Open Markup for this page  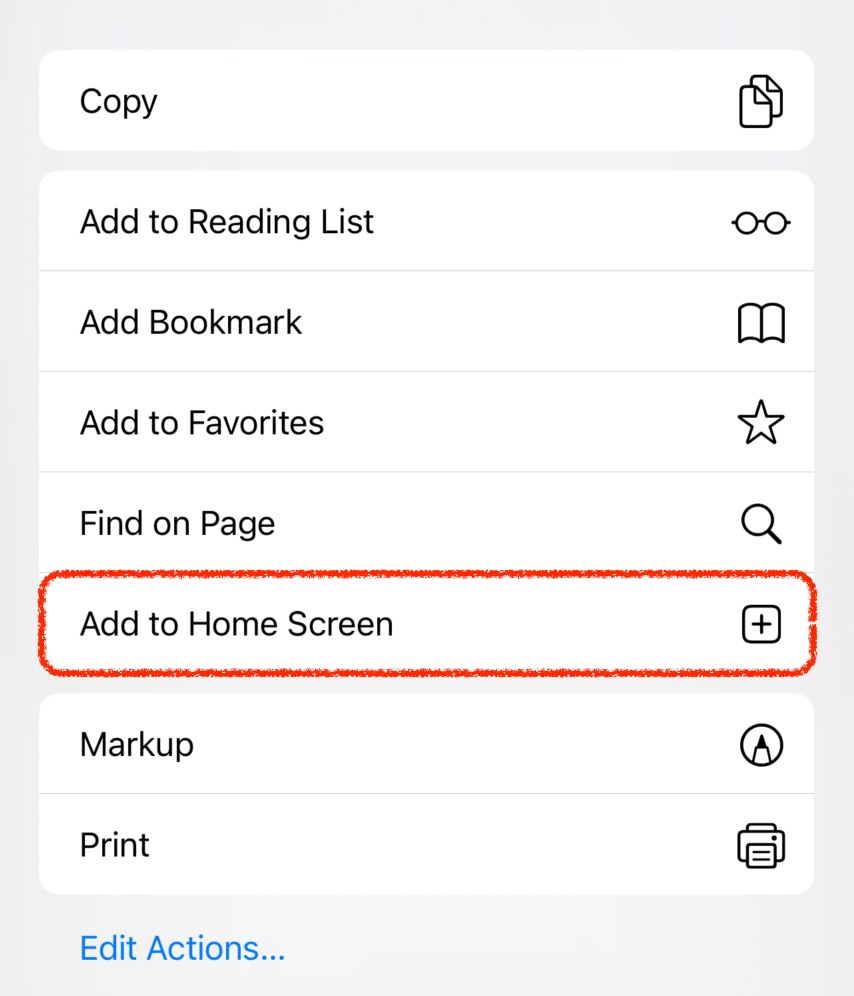click(x=426, y=744)
